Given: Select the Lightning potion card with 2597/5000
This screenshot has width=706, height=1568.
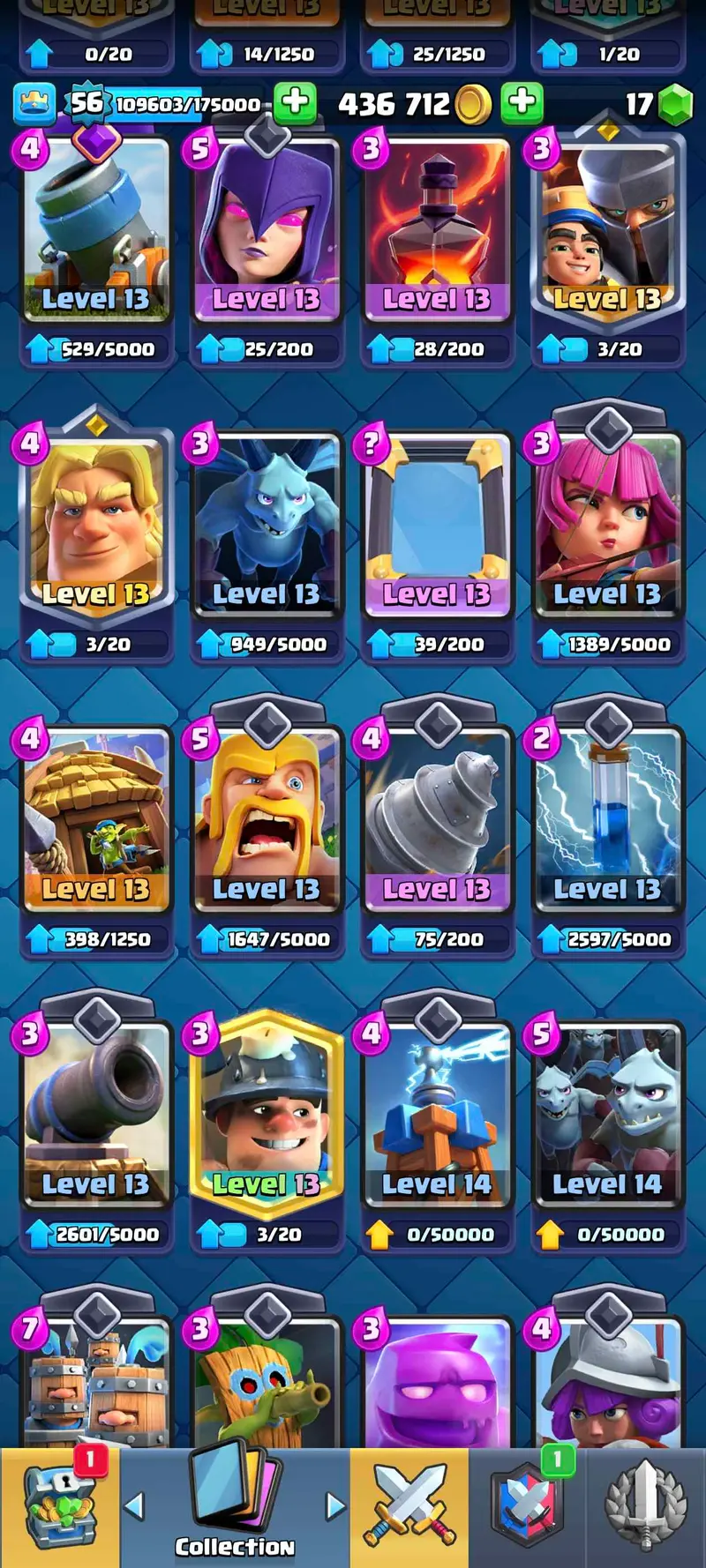Looking at the screenshot, I should click(606, 822).
